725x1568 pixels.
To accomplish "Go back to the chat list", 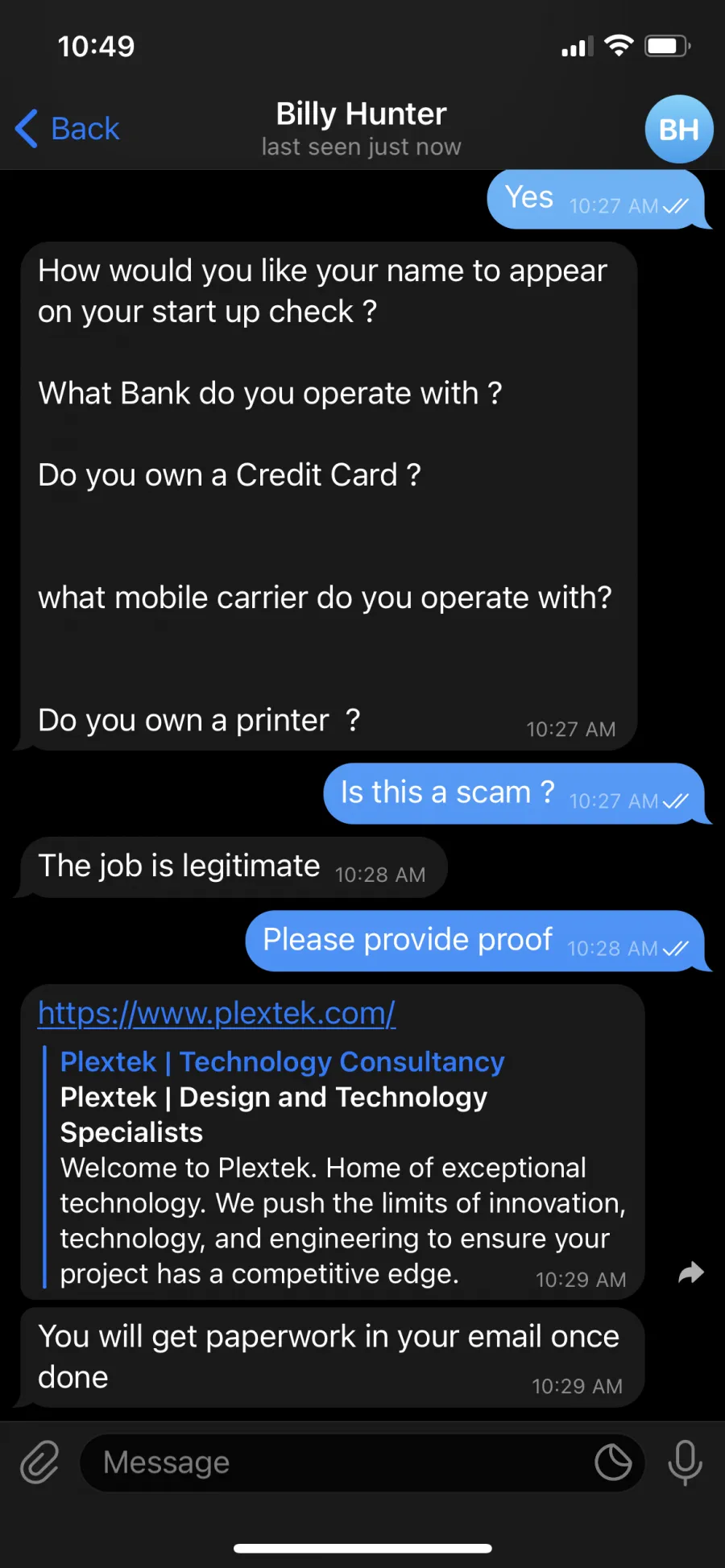I will pos(68,129).
